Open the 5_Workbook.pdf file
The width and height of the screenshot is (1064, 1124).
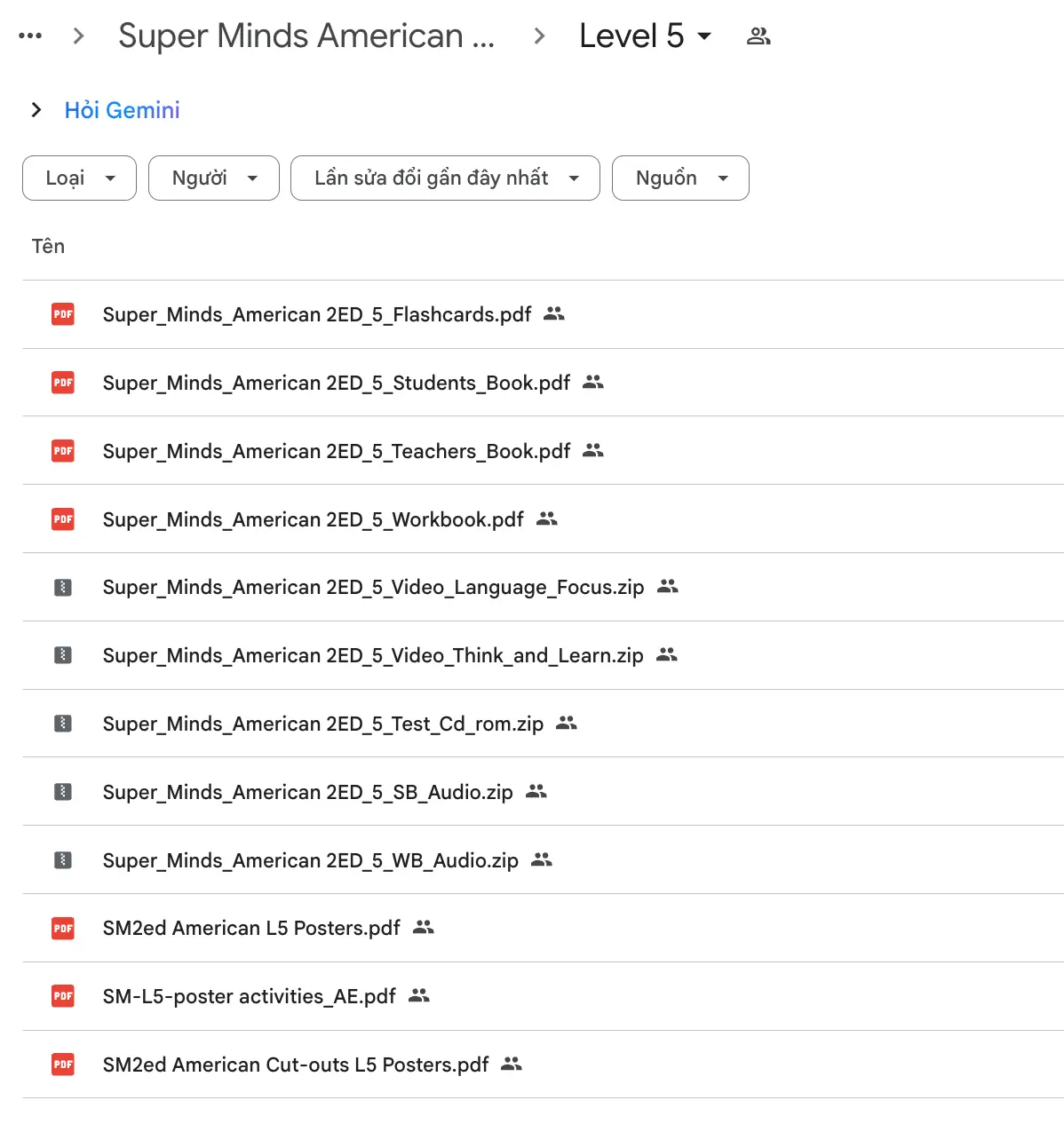(x=313, y=520)
